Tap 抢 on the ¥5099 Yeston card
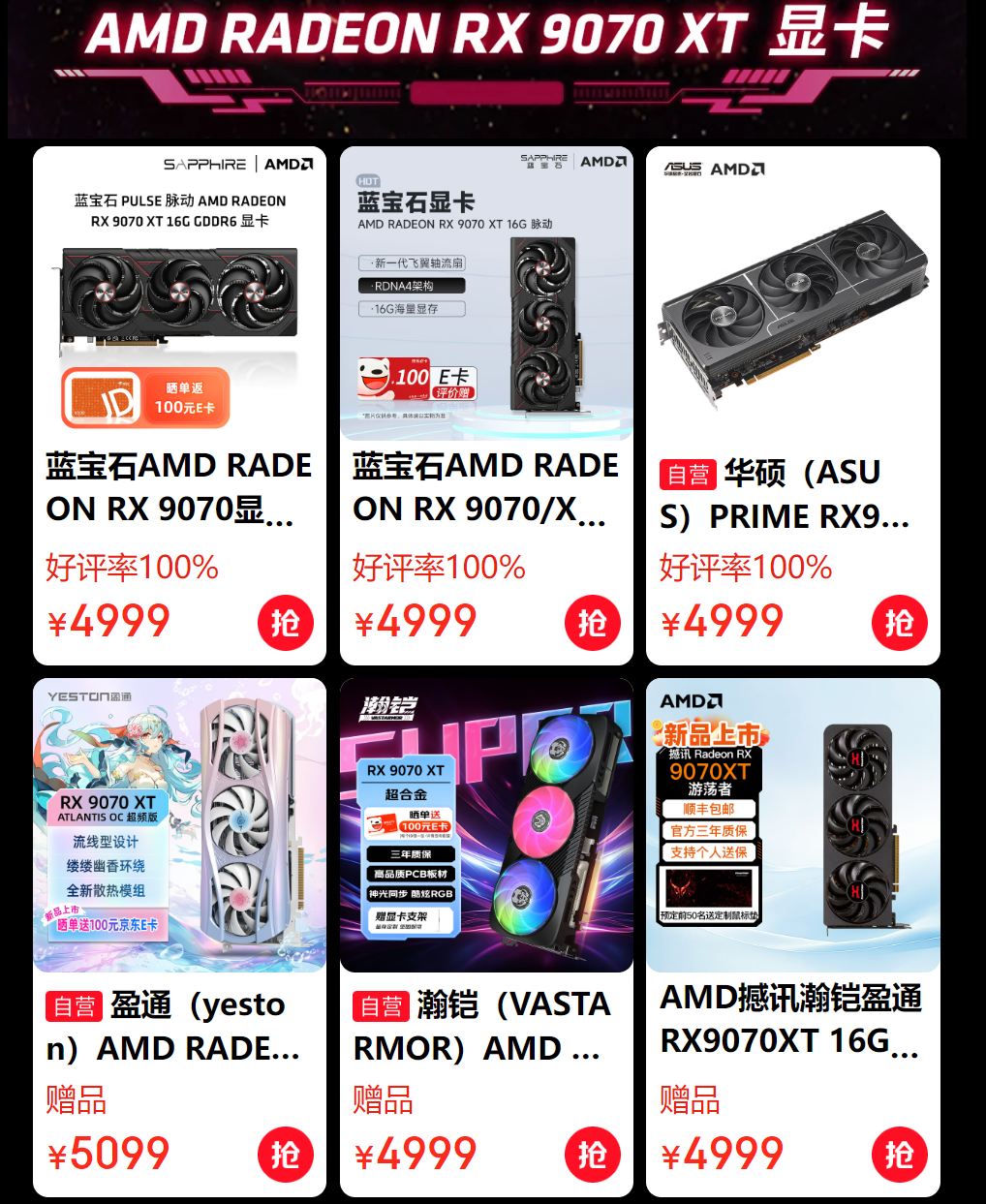The image size is (986, 1204). tap(286, 1155)
